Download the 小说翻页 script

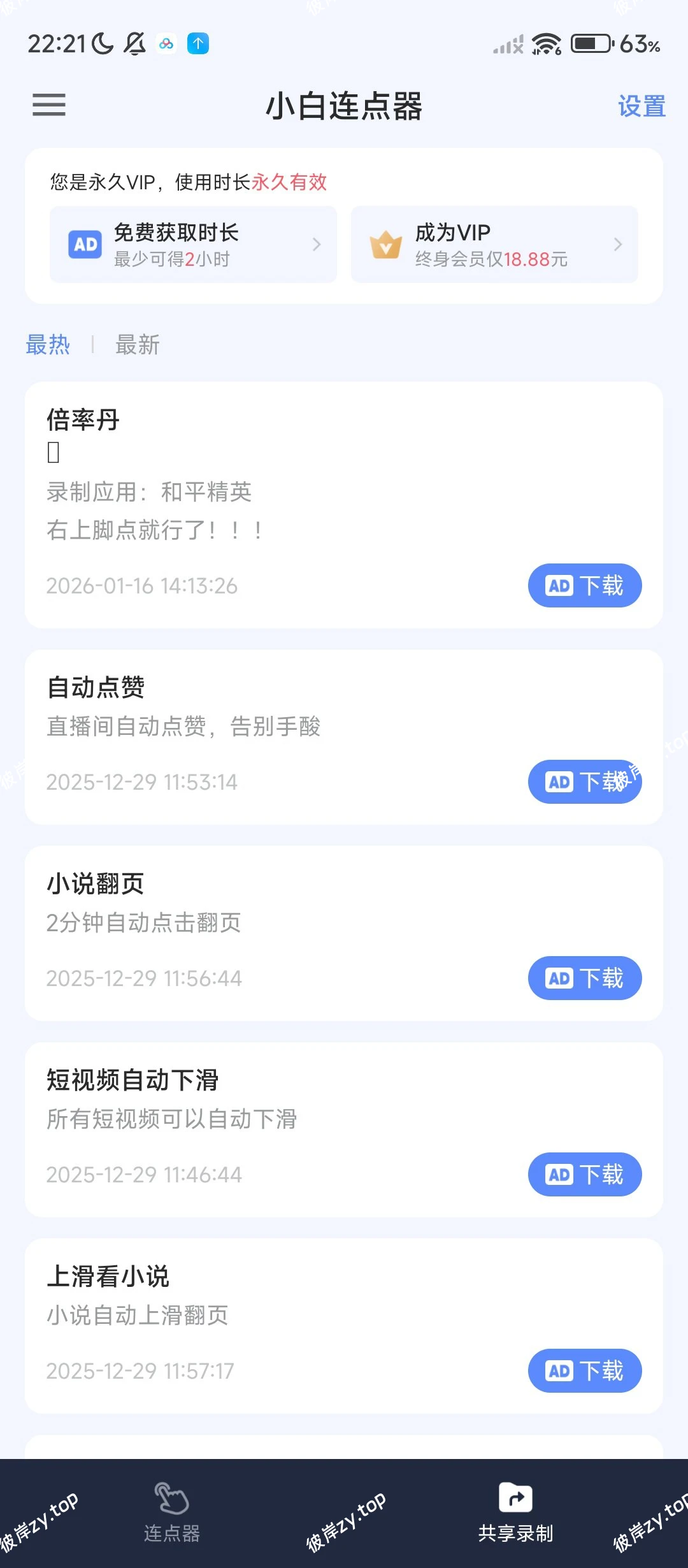point(584,978)
